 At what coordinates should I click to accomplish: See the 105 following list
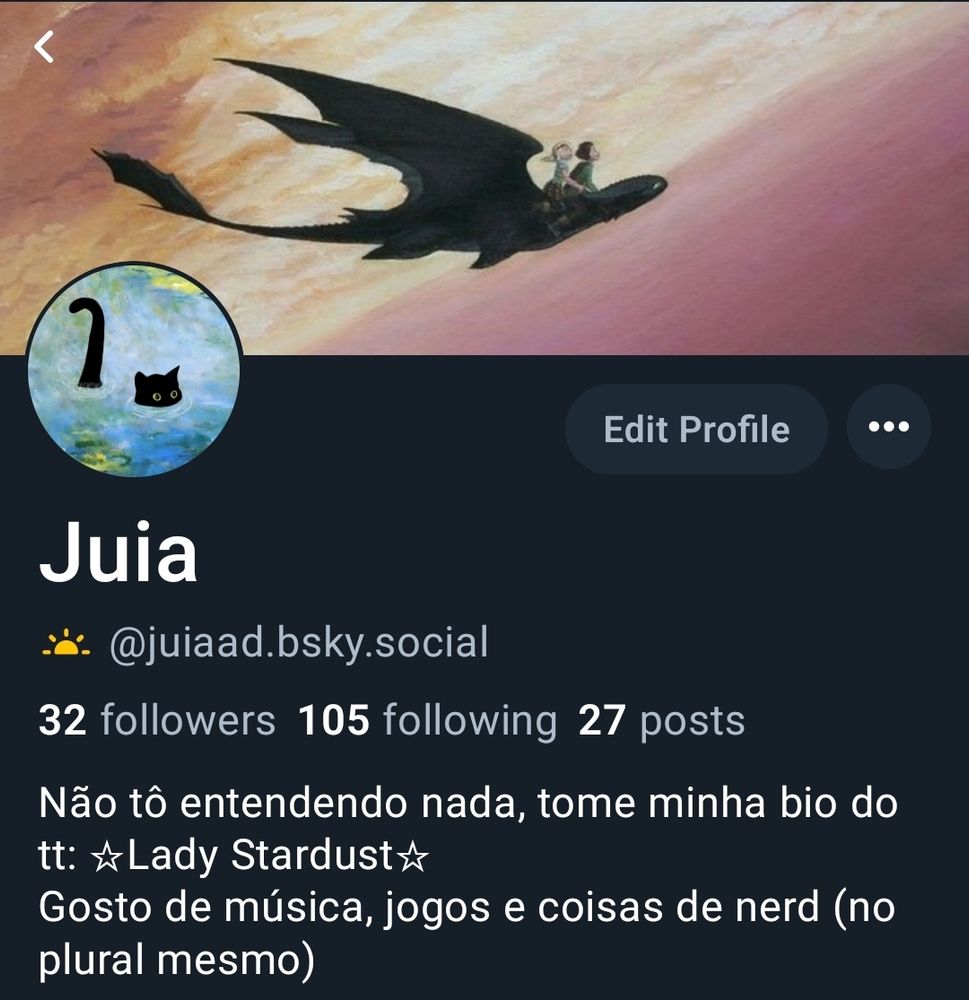[427, 720]
